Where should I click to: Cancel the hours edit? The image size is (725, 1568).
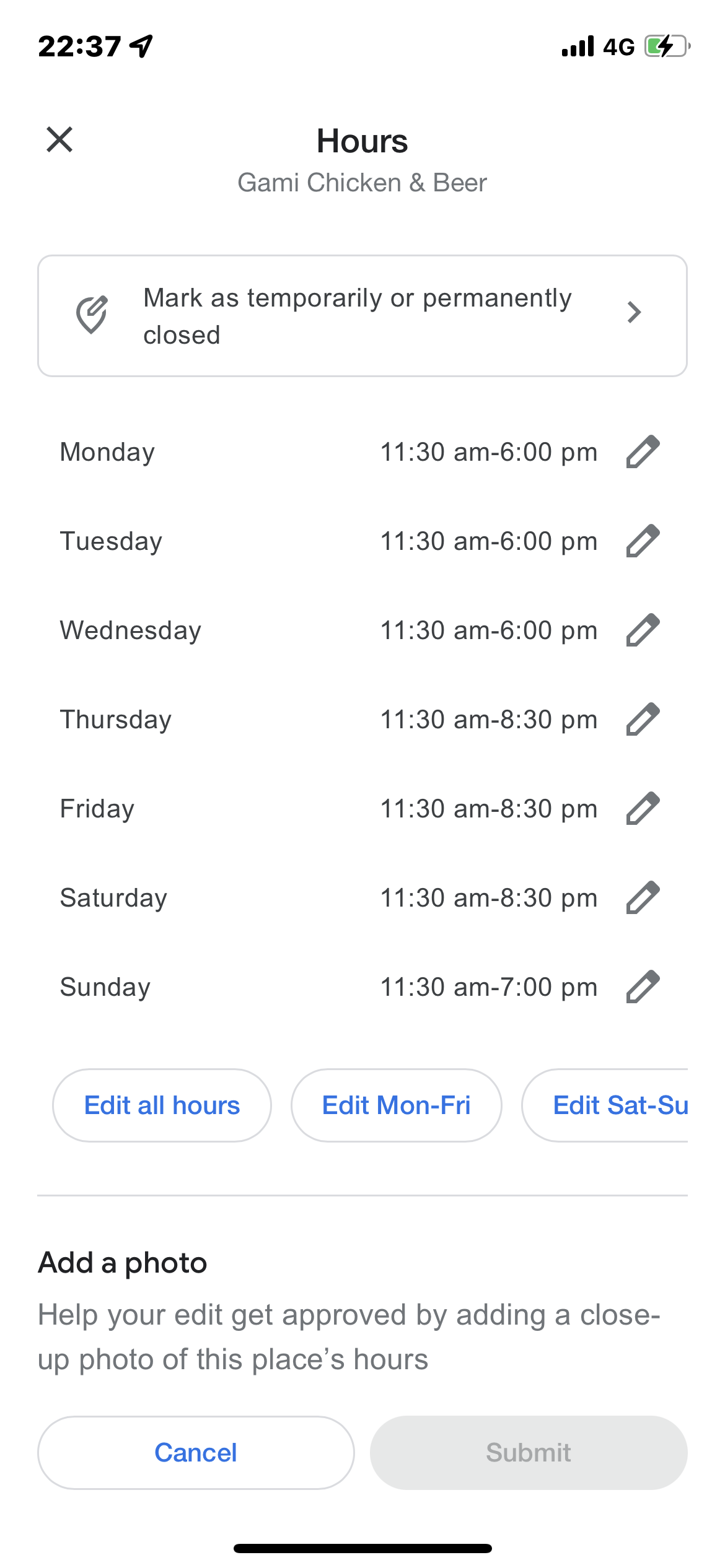[x=196, y=1452]
